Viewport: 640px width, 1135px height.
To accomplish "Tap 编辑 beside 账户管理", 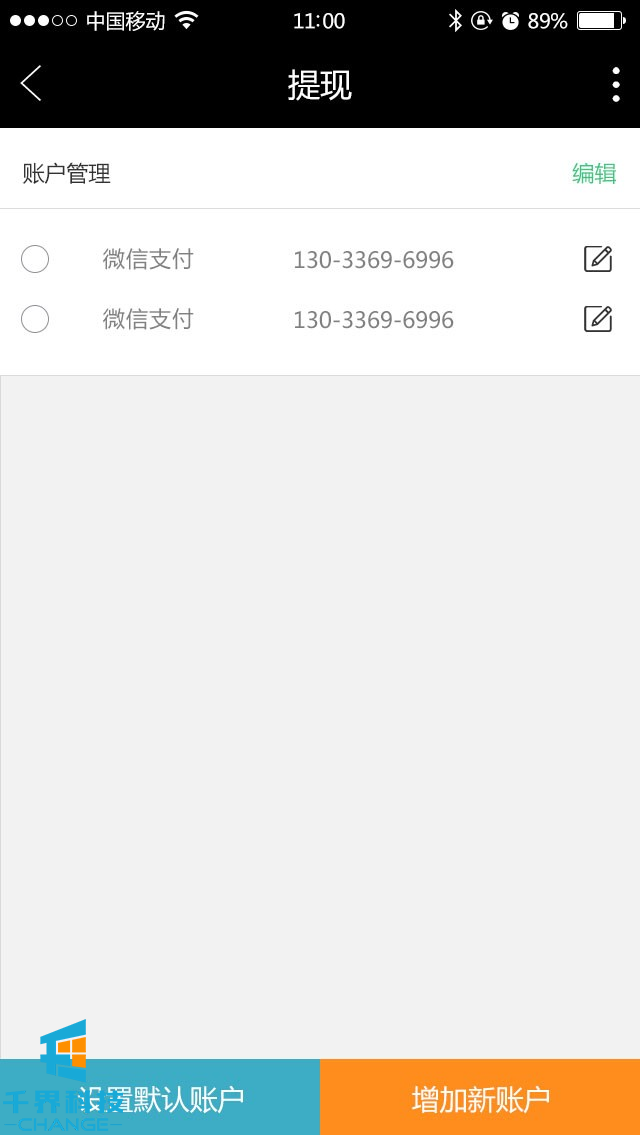I will (x=594, y=173).
